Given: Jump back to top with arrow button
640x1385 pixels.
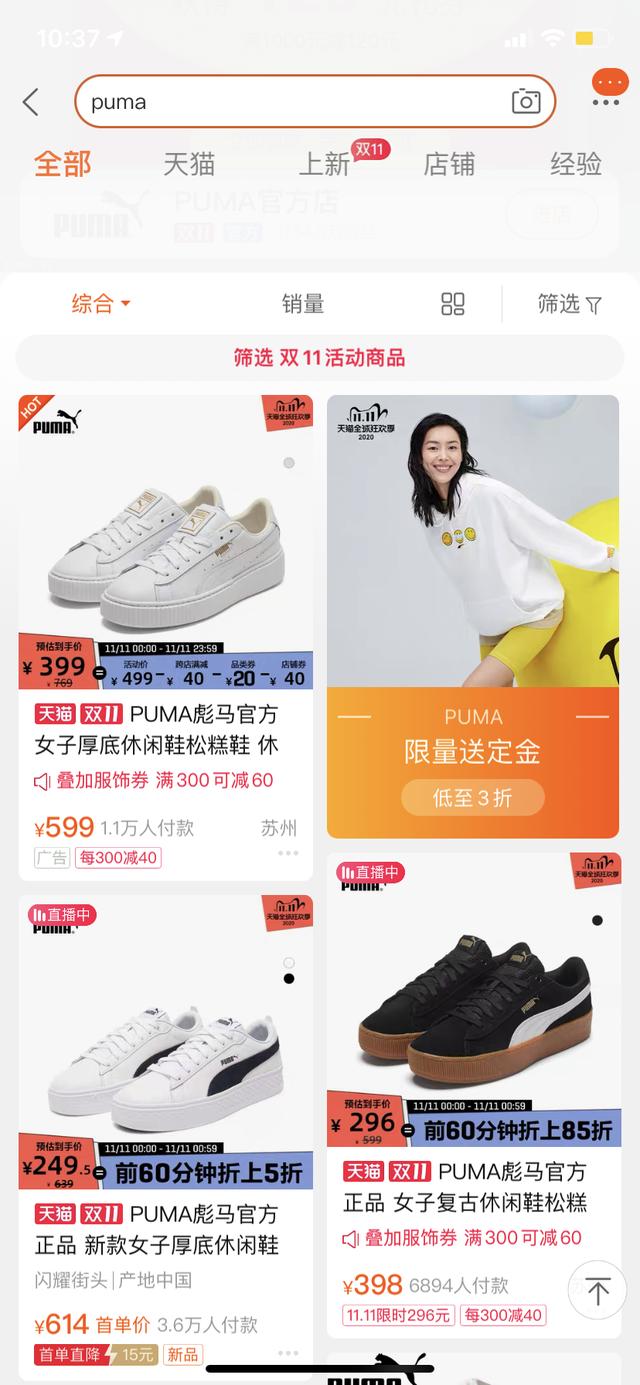Looking at the screenshot, I should pyautogui.click(x=597, y=1291).
